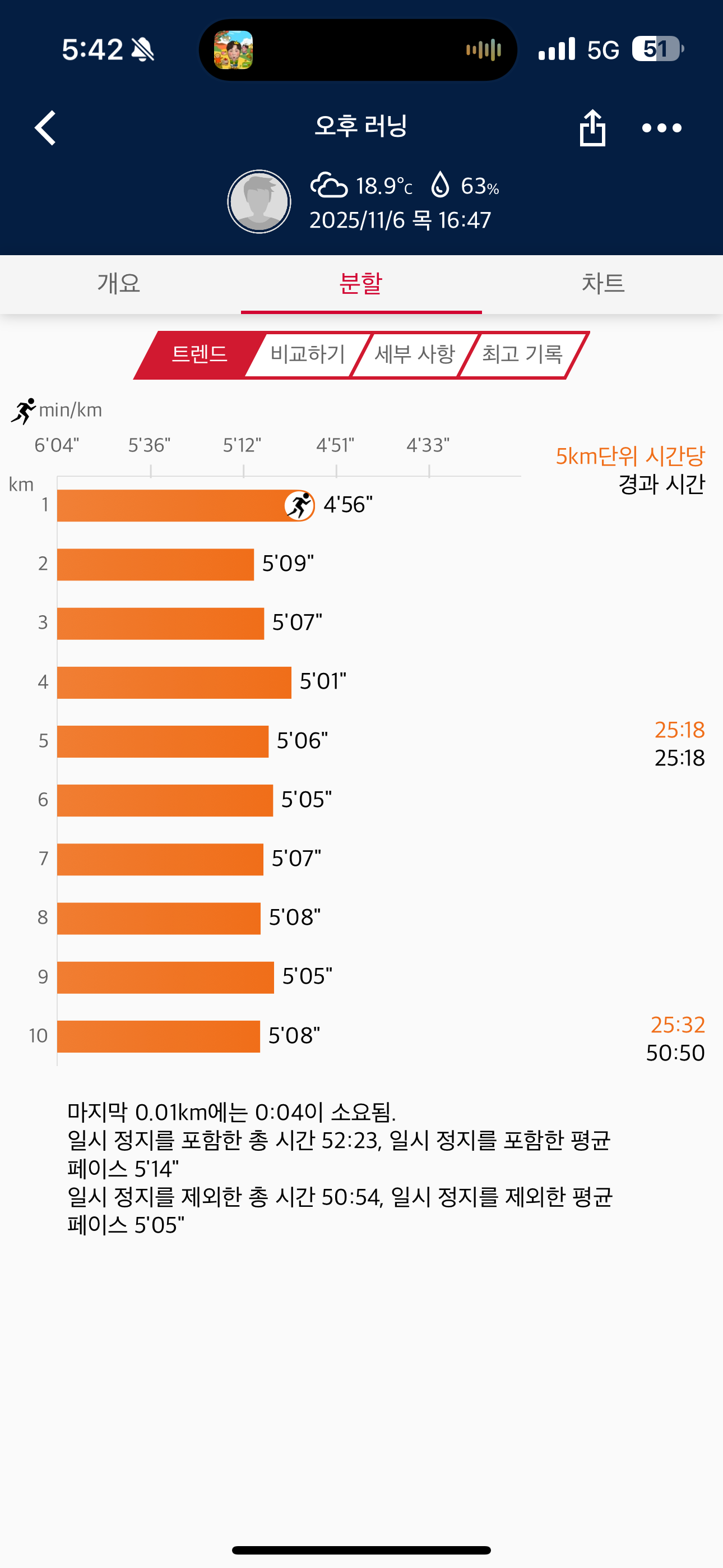
Task: Go back to the previous screen
Action: pyautogui.click(x=45, y=128)
